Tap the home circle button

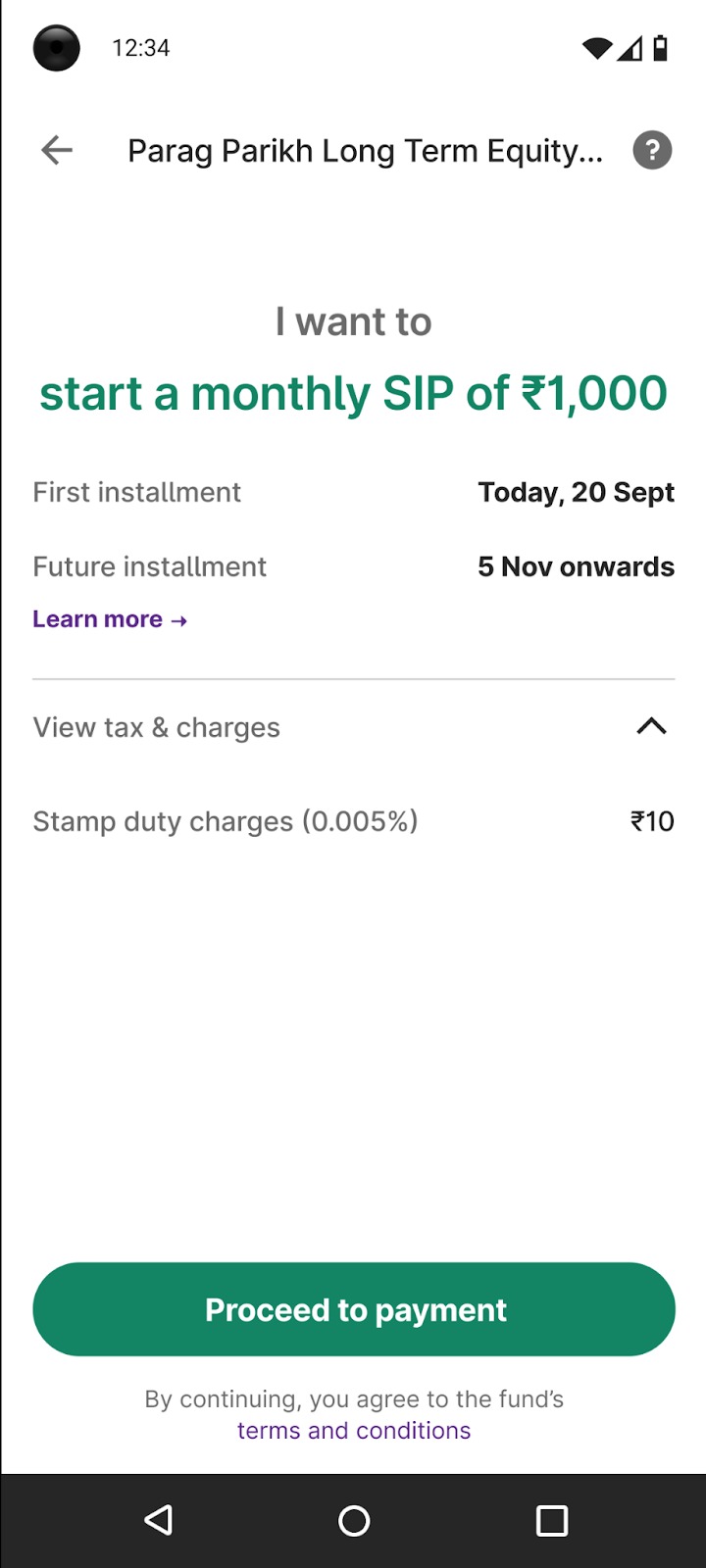[x=354, y=1520]
